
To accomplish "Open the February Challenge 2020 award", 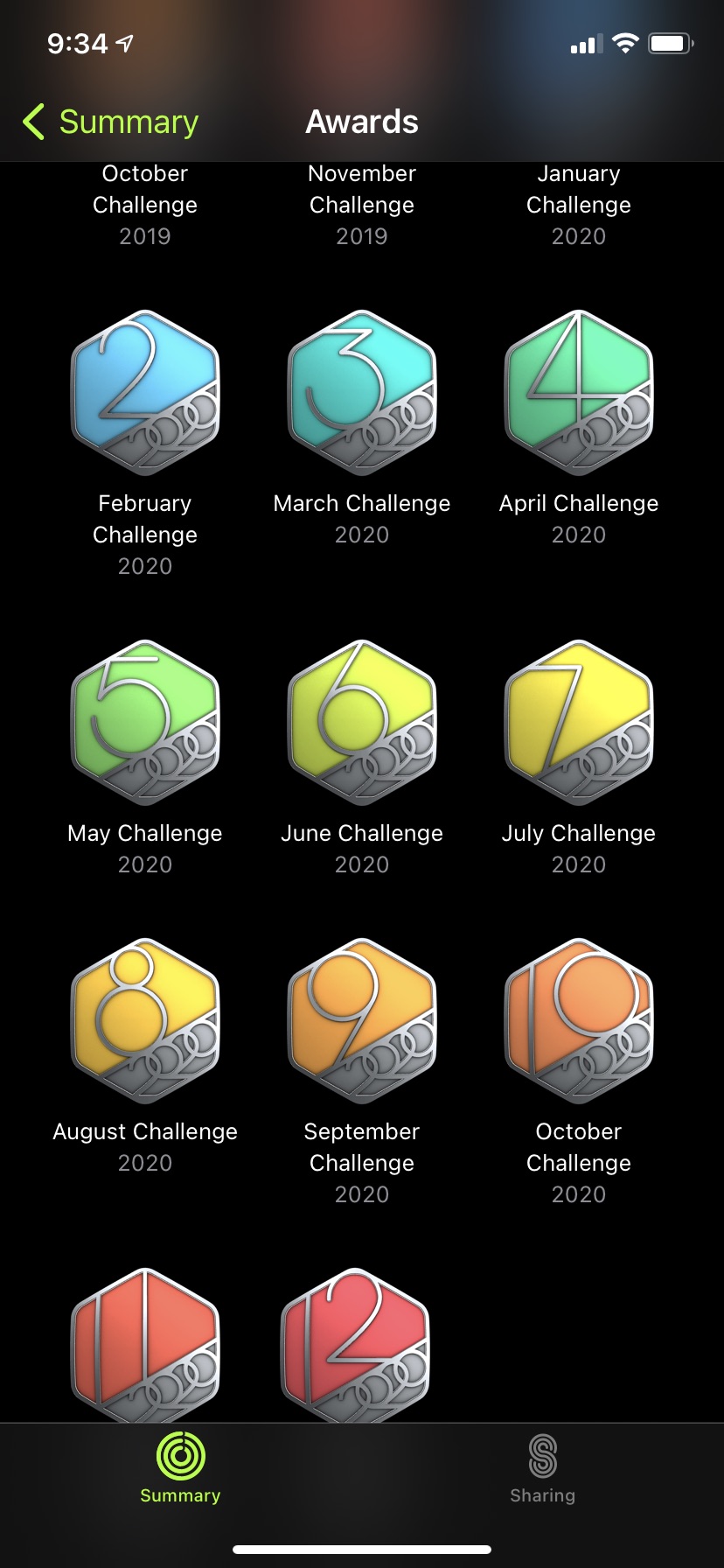I will click(145, 394).
